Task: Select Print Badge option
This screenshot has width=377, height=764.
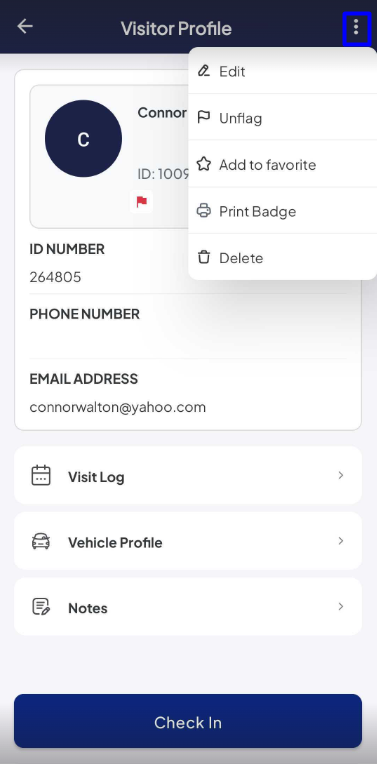Action: (x=283, y=211)
